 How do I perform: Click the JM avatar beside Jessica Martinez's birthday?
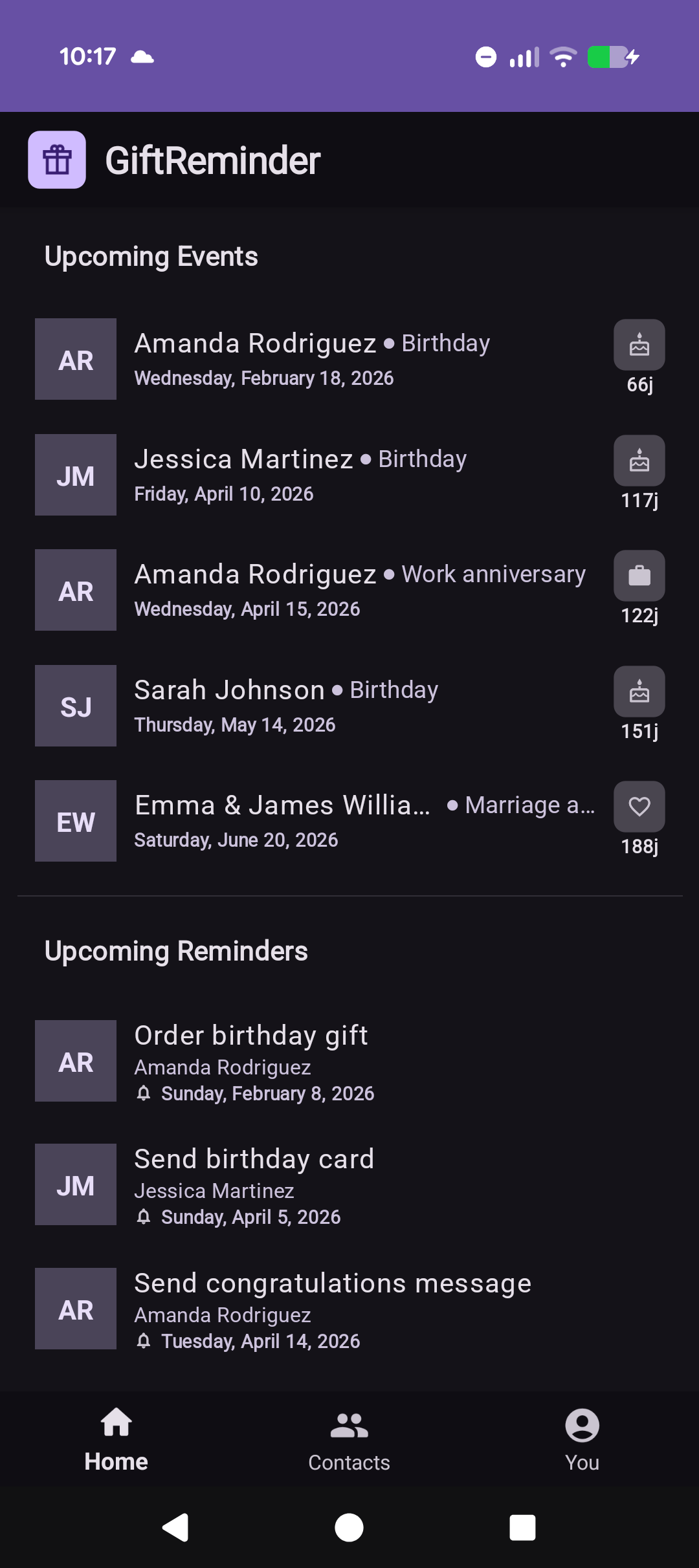click(75, 474)
